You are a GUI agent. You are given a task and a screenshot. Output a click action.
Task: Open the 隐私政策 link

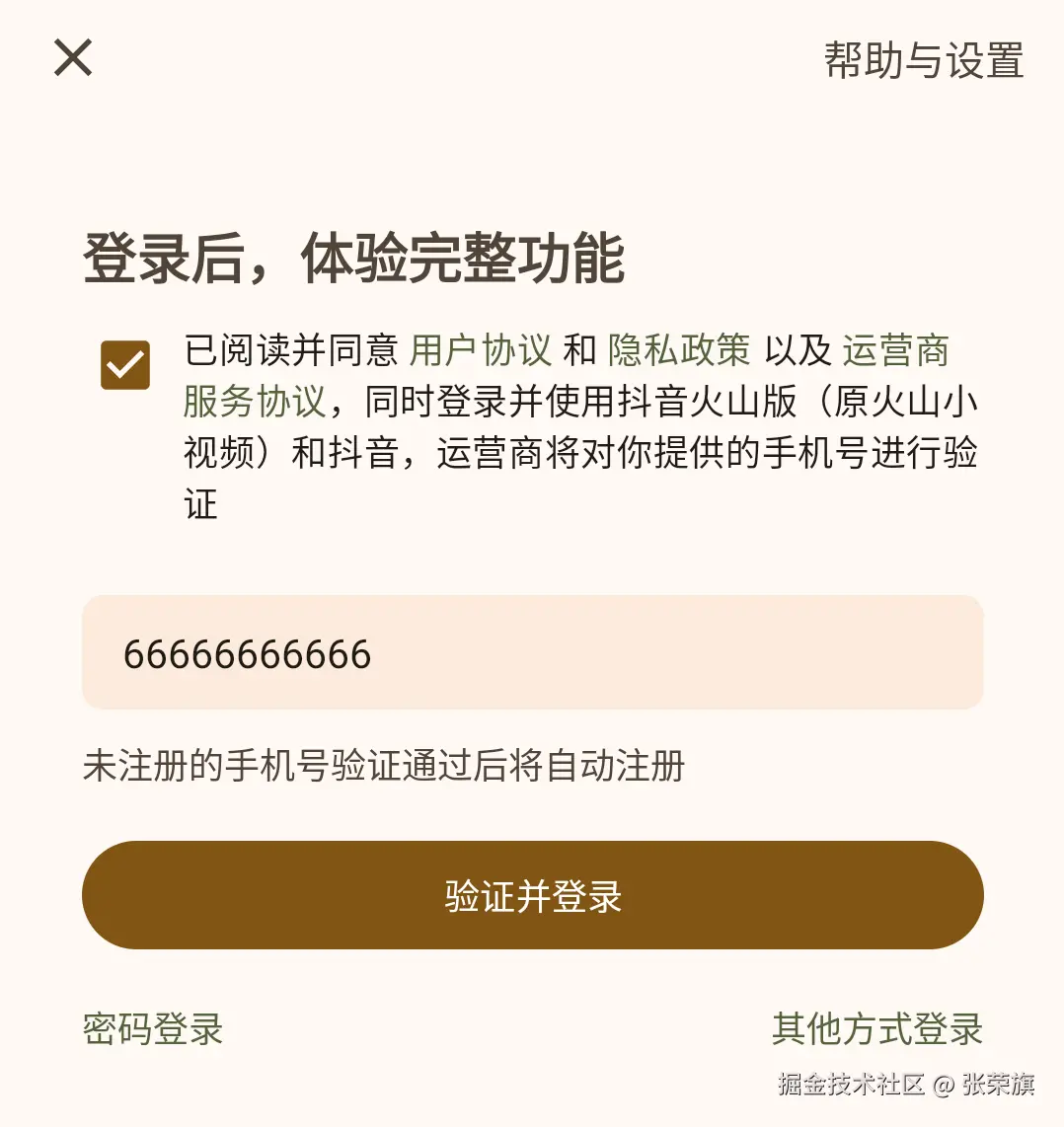click(x=679, y=350)
